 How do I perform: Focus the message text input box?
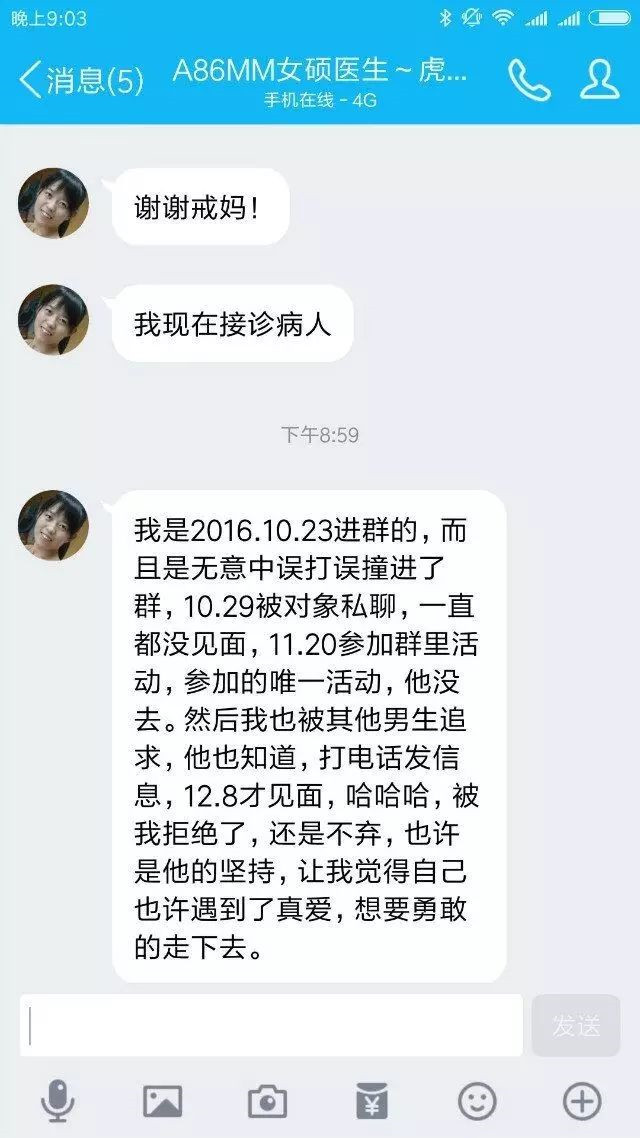[272, 1025]
